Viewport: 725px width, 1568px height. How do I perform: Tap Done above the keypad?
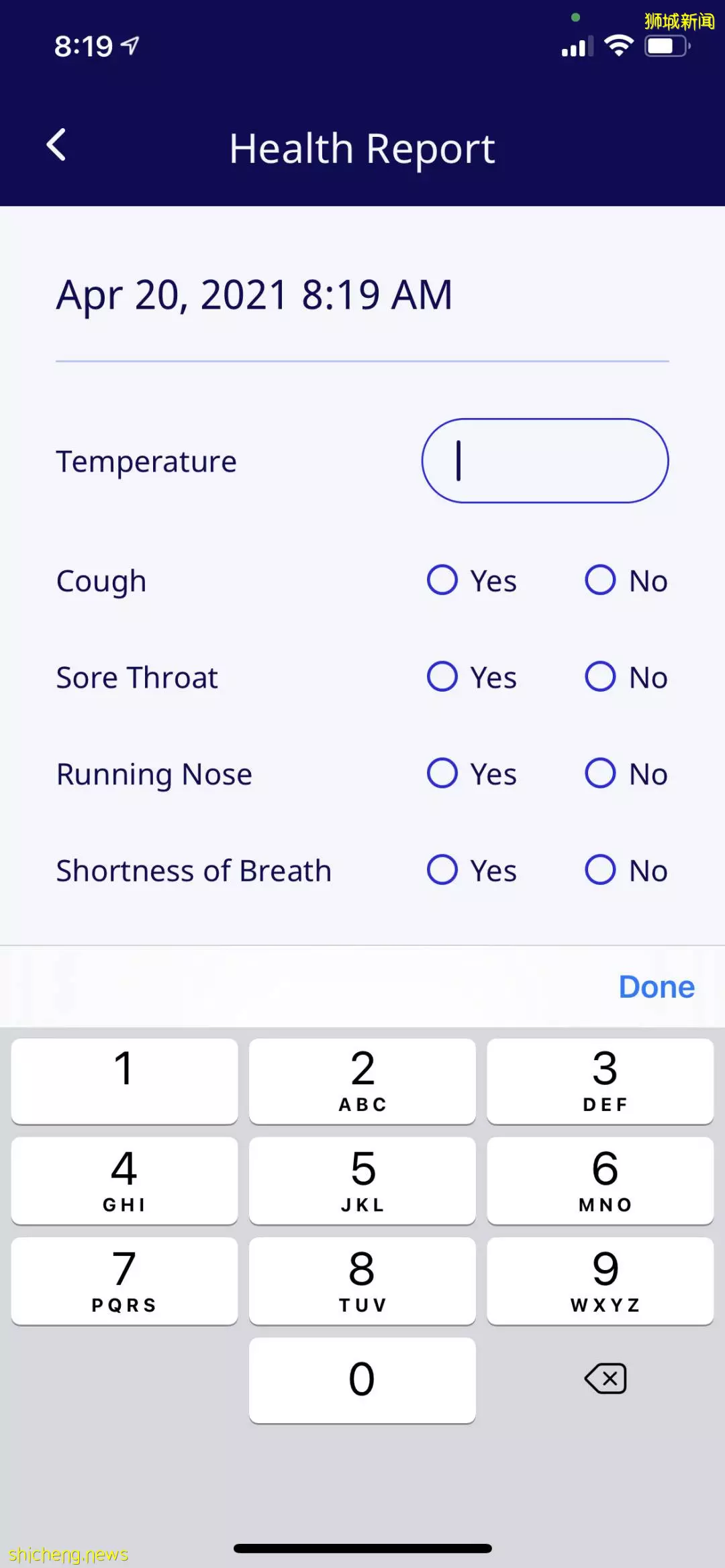(x=657, y=987)
